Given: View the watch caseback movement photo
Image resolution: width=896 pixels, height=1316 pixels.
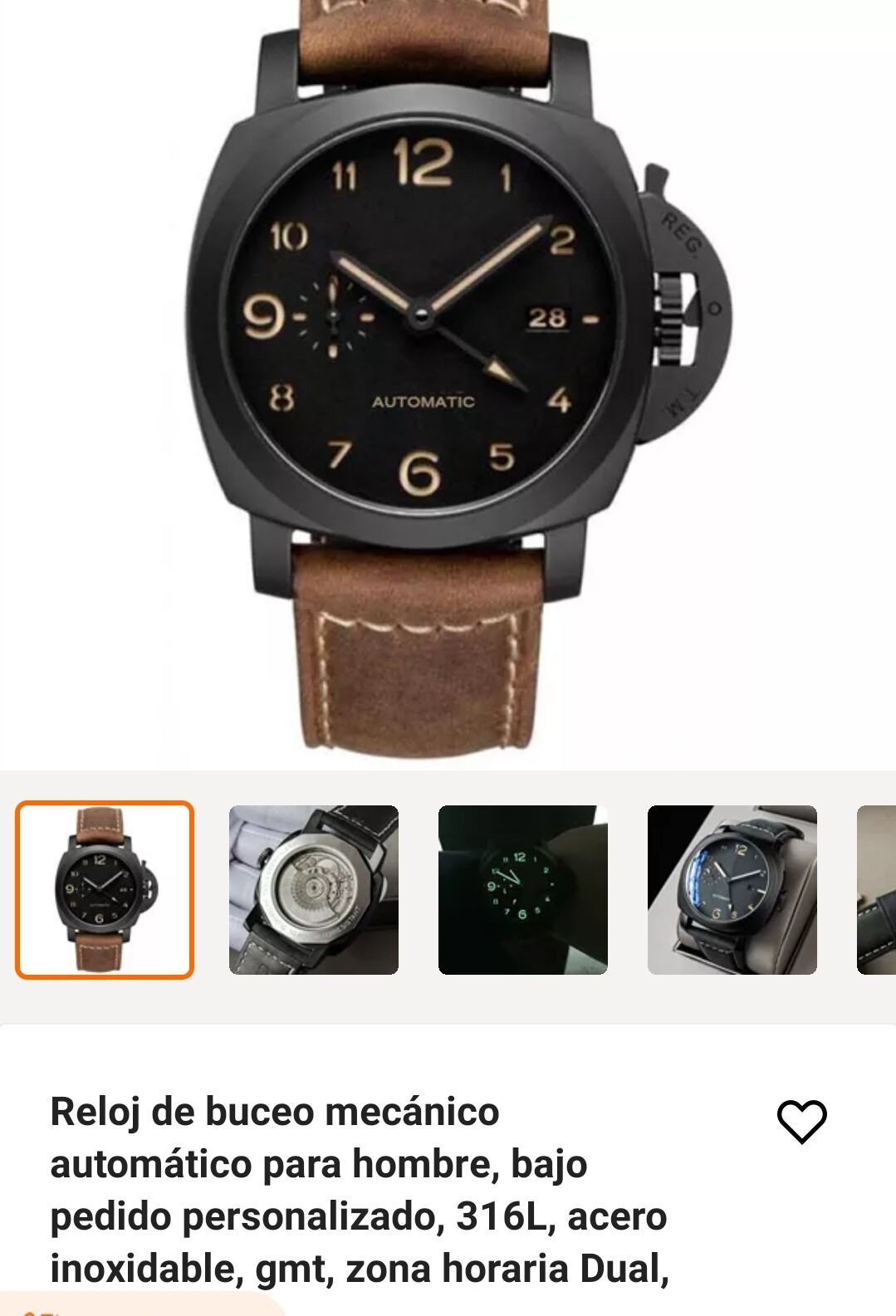Looking at the screenshot, I should [314, 889].
